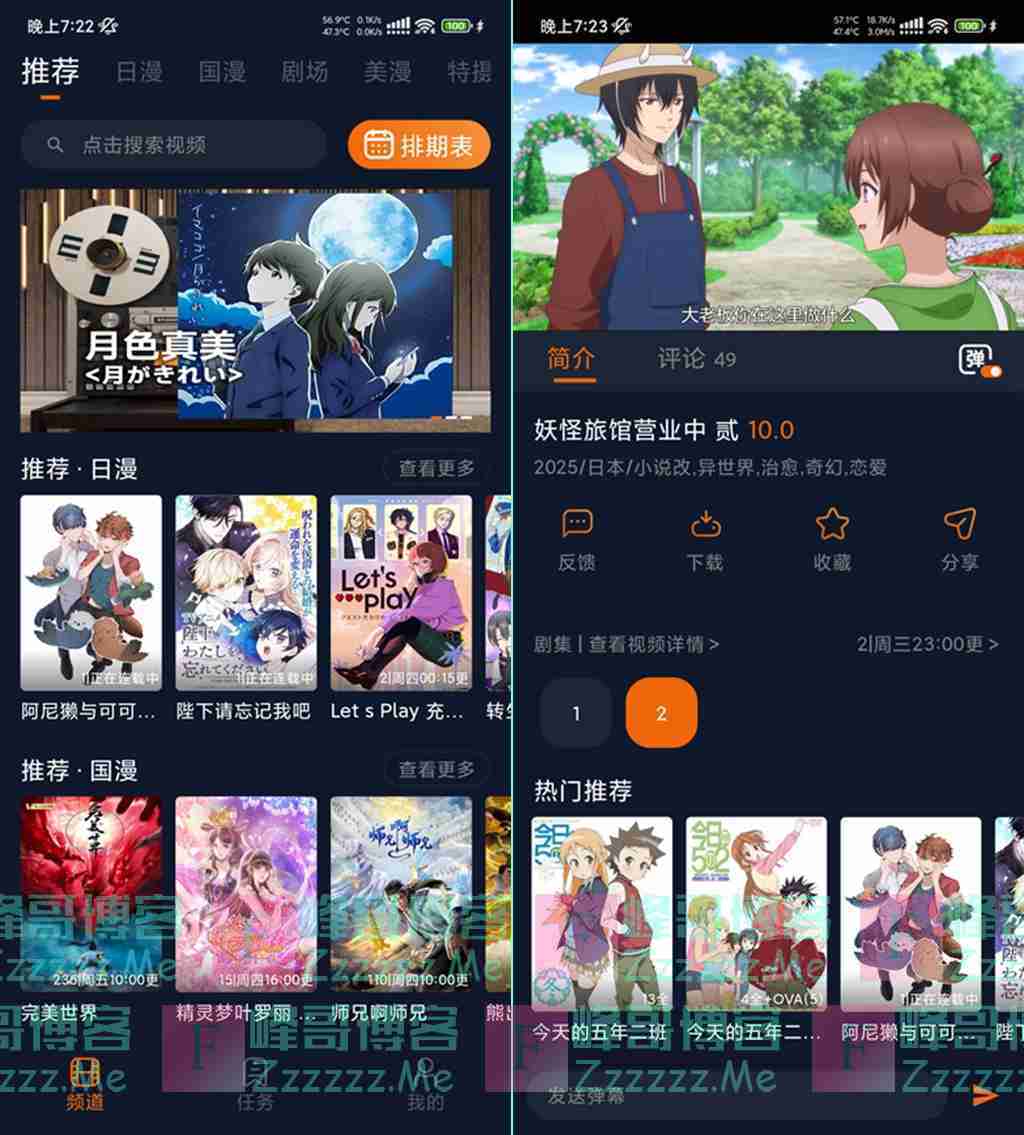Send the danmaku with the arrow icon
Screen dimensions: 1024x1135
985,1096
